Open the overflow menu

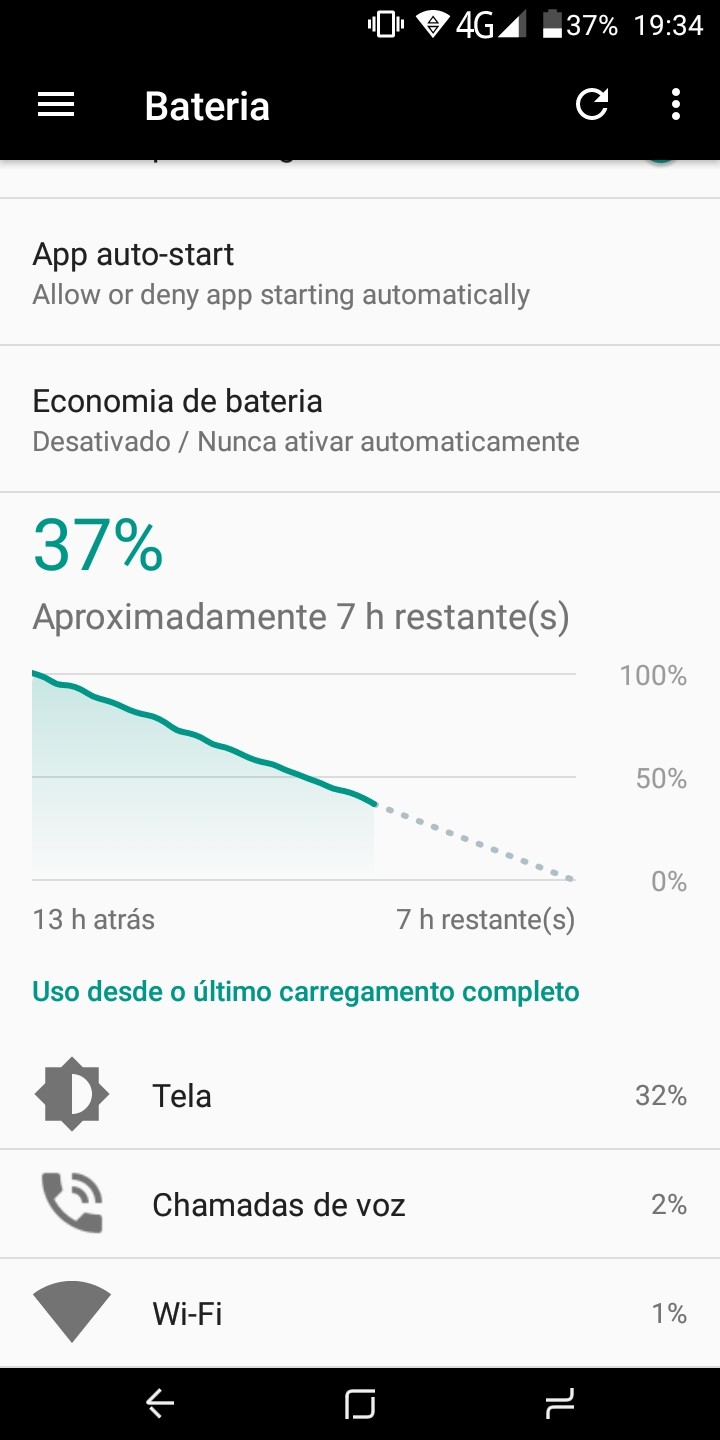pyautogui.click(x=676, y=105)
